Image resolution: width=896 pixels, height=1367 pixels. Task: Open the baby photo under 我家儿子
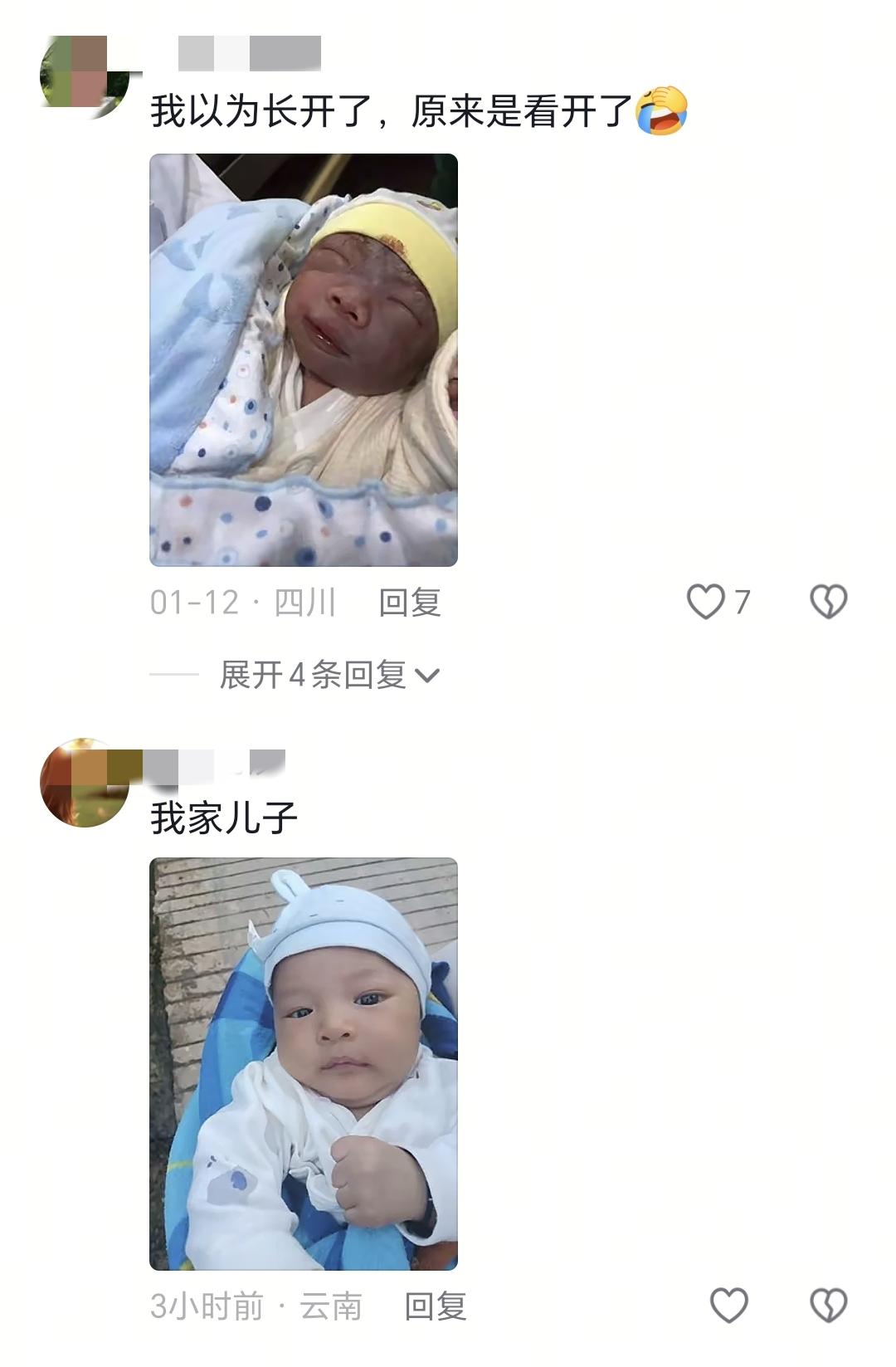pos(304,1063)
